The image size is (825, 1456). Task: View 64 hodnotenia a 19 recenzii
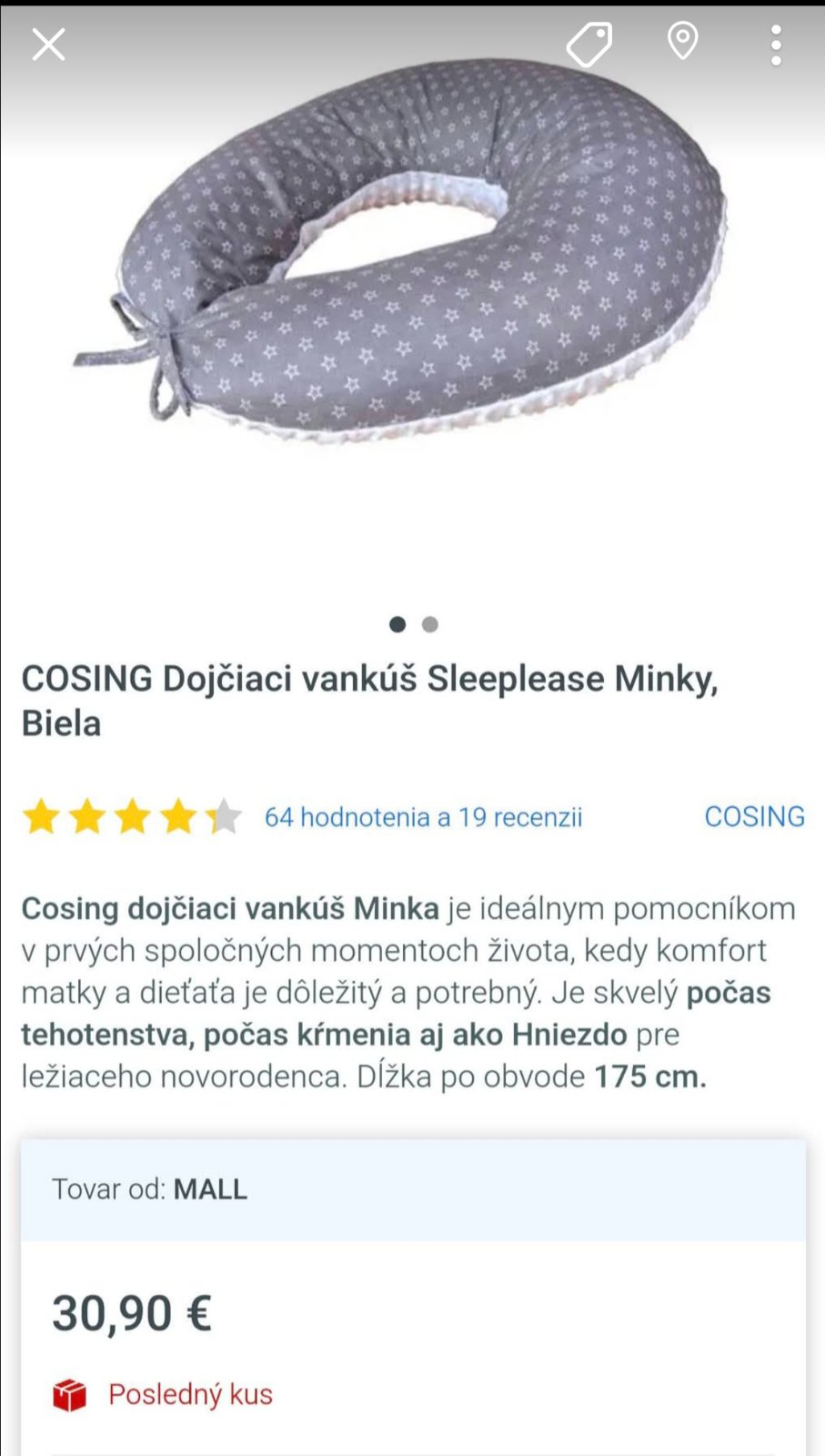423,817
